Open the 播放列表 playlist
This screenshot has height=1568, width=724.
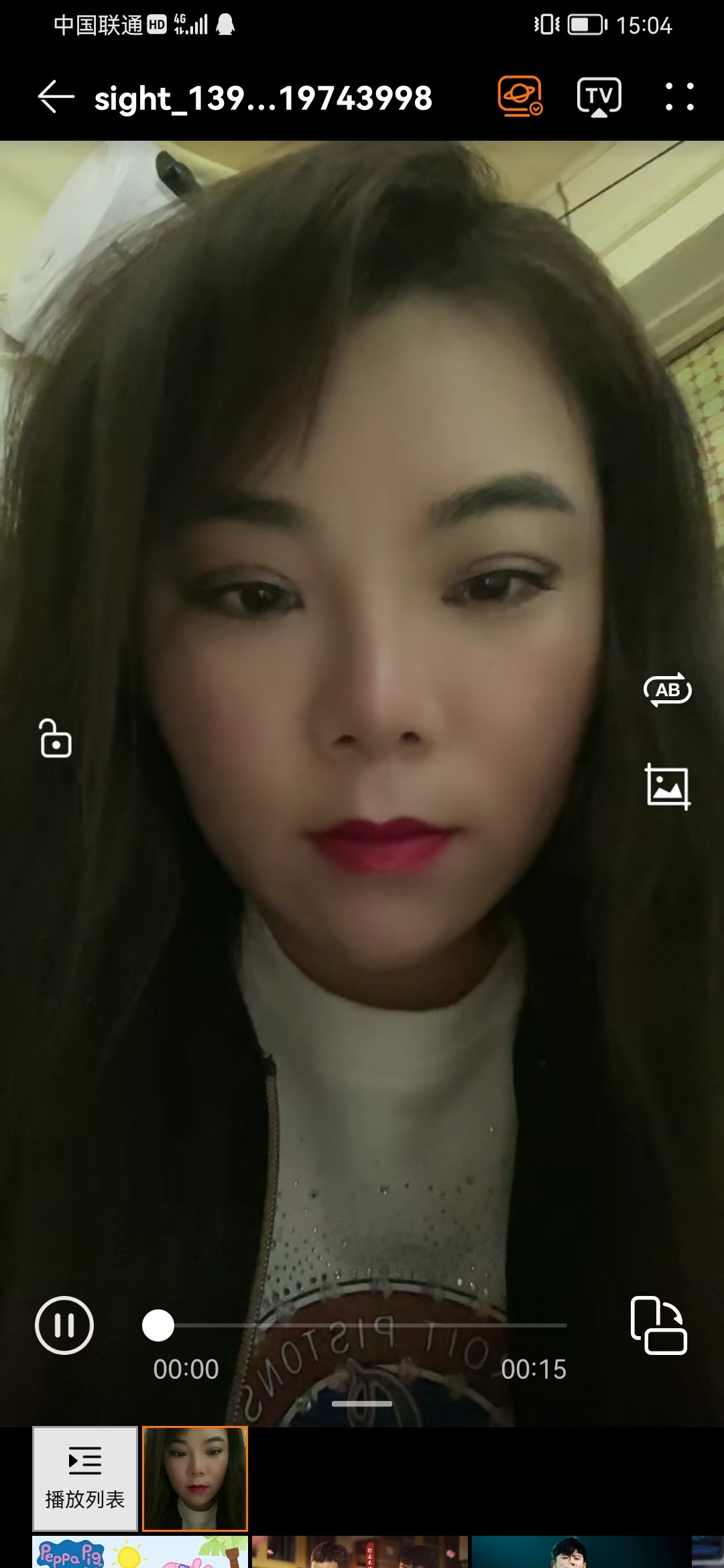pos(85,1478)
